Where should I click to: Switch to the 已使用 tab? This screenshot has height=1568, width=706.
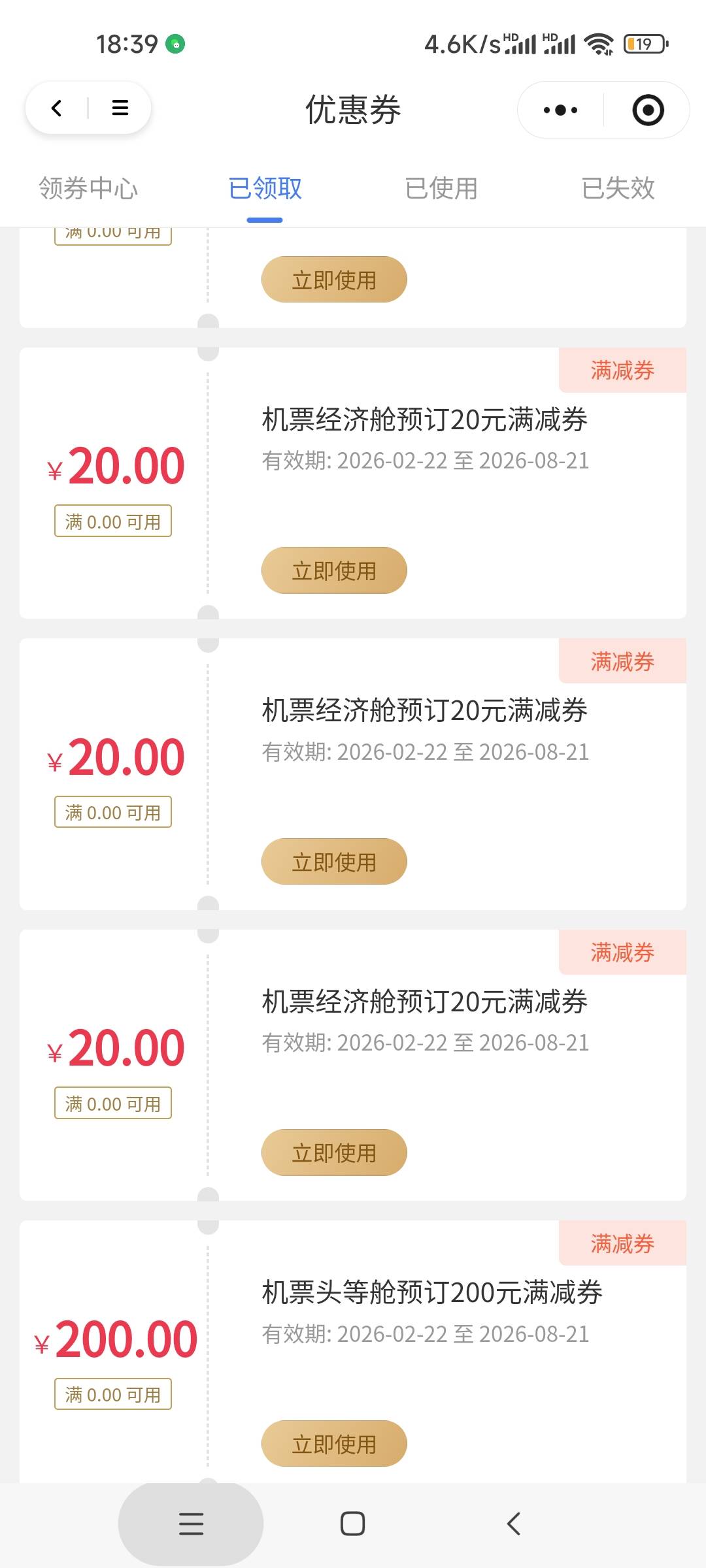click(x=441, y=188)
